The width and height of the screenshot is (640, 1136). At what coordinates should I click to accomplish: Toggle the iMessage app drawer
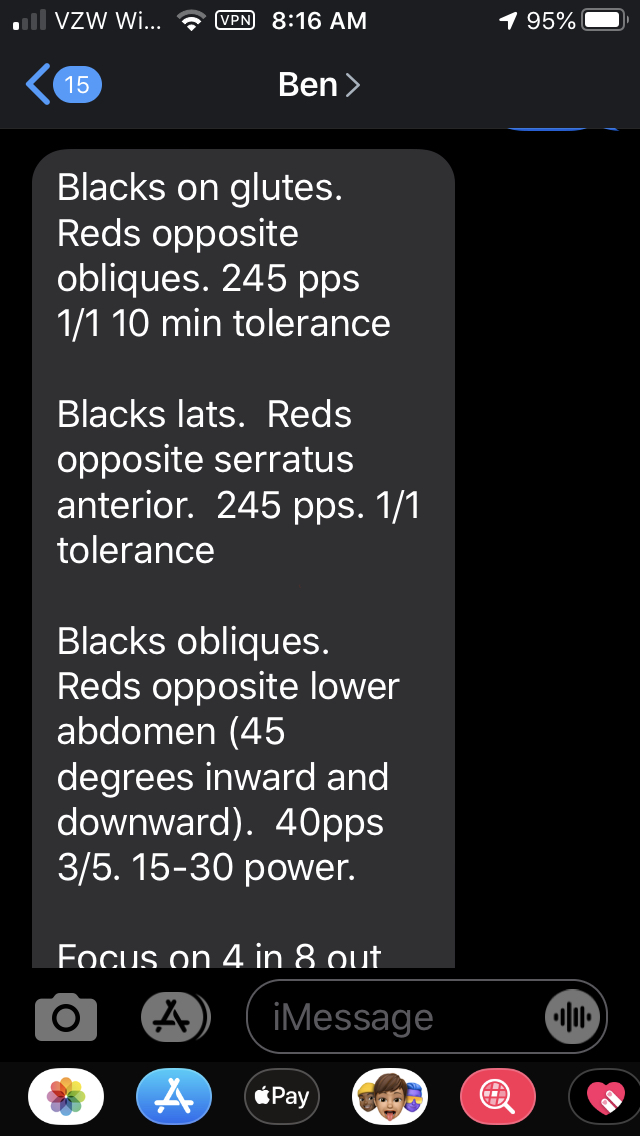pyautogui.click(x=175, y=1018)
